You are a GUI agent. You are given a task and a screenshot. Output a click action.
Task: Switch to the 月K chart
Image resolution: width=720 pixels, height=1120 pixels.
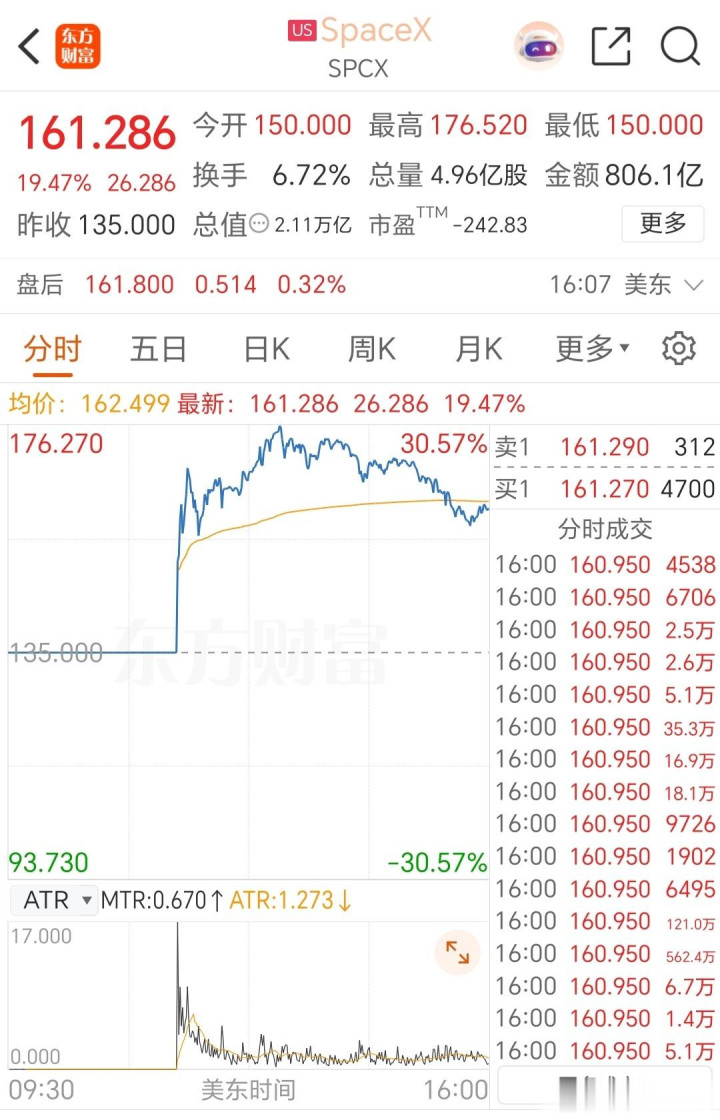(x=479, y=350)
